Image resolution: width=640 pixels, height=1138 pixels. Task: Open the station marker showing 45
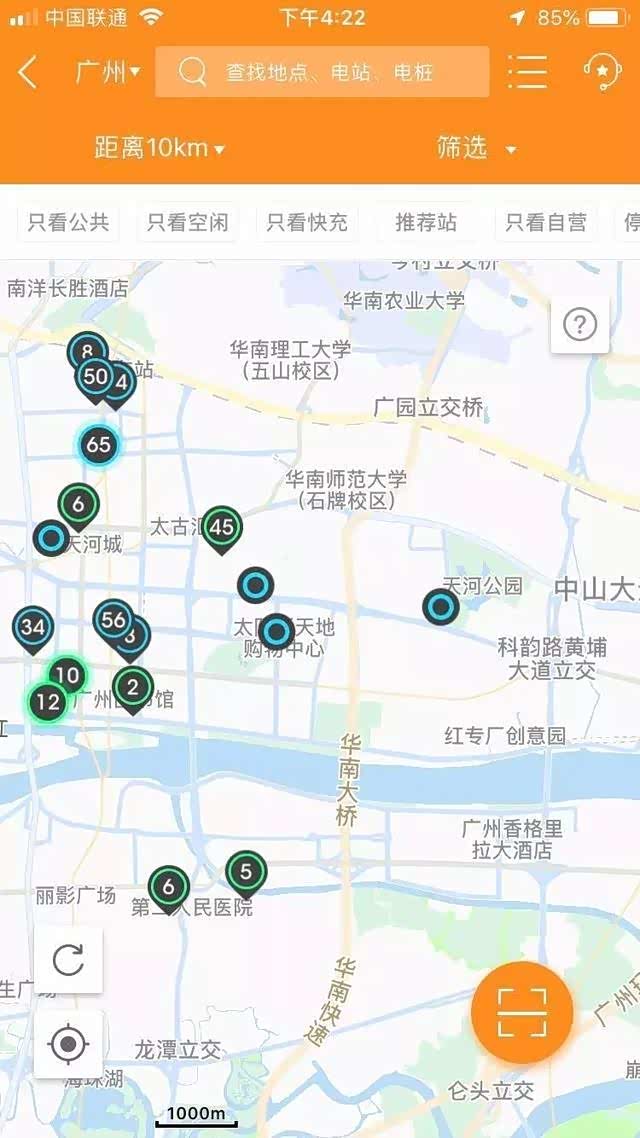(x=222, y=527)
